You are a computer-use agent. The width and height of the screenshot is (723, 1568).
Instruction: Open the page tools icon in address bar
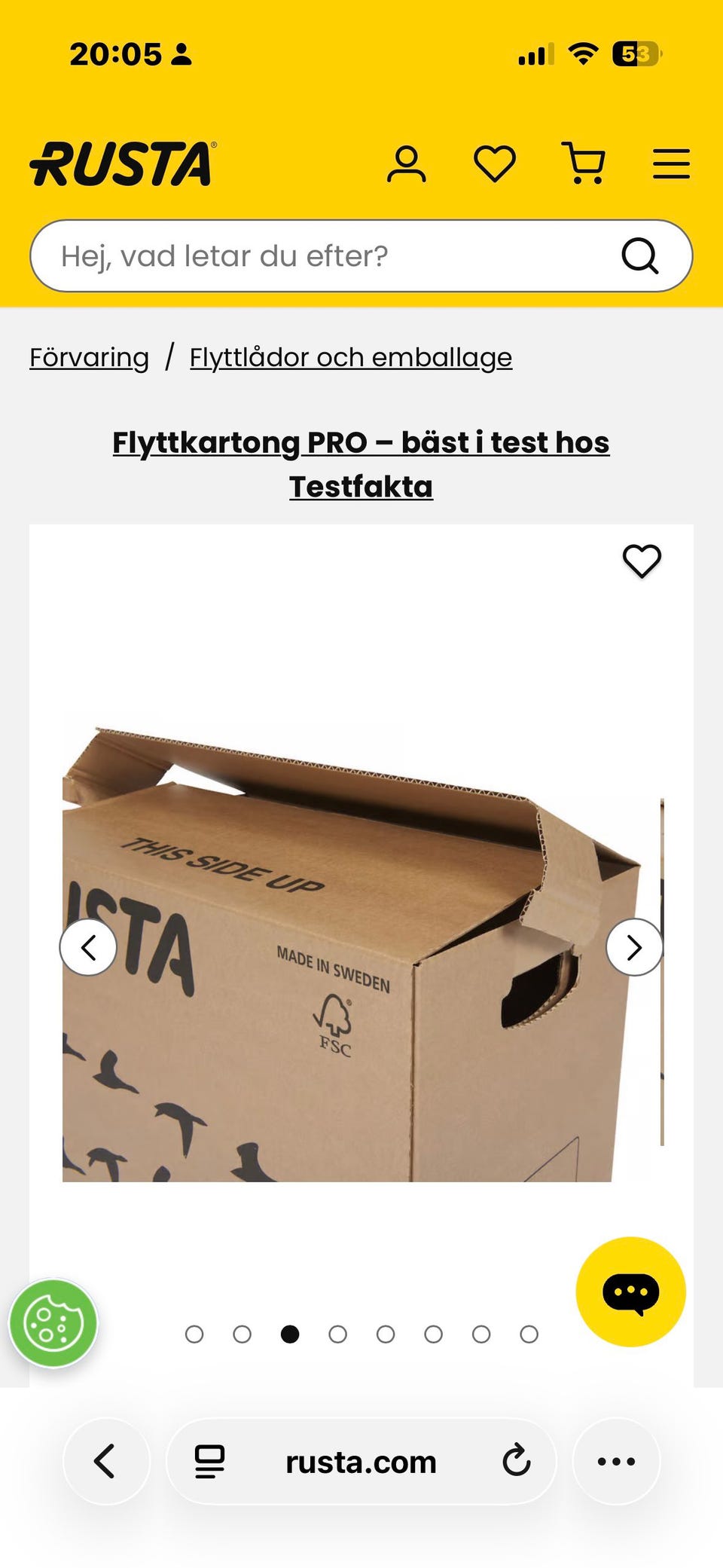pos(209,1462)
